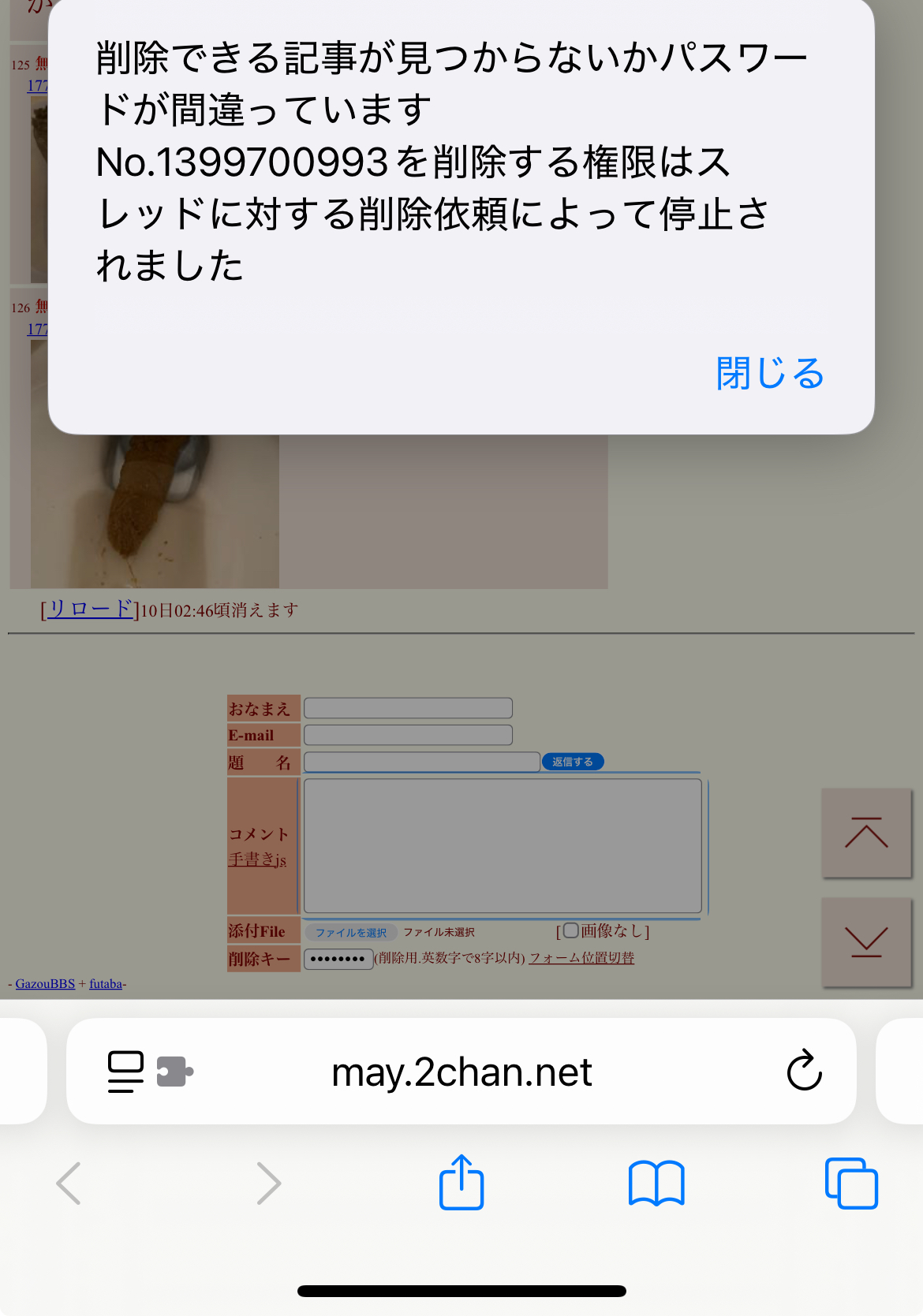The height and width of the screenshot is (1316, 923).
Task: Focus the おなまえ name field
Action: [x=408, y=708]
